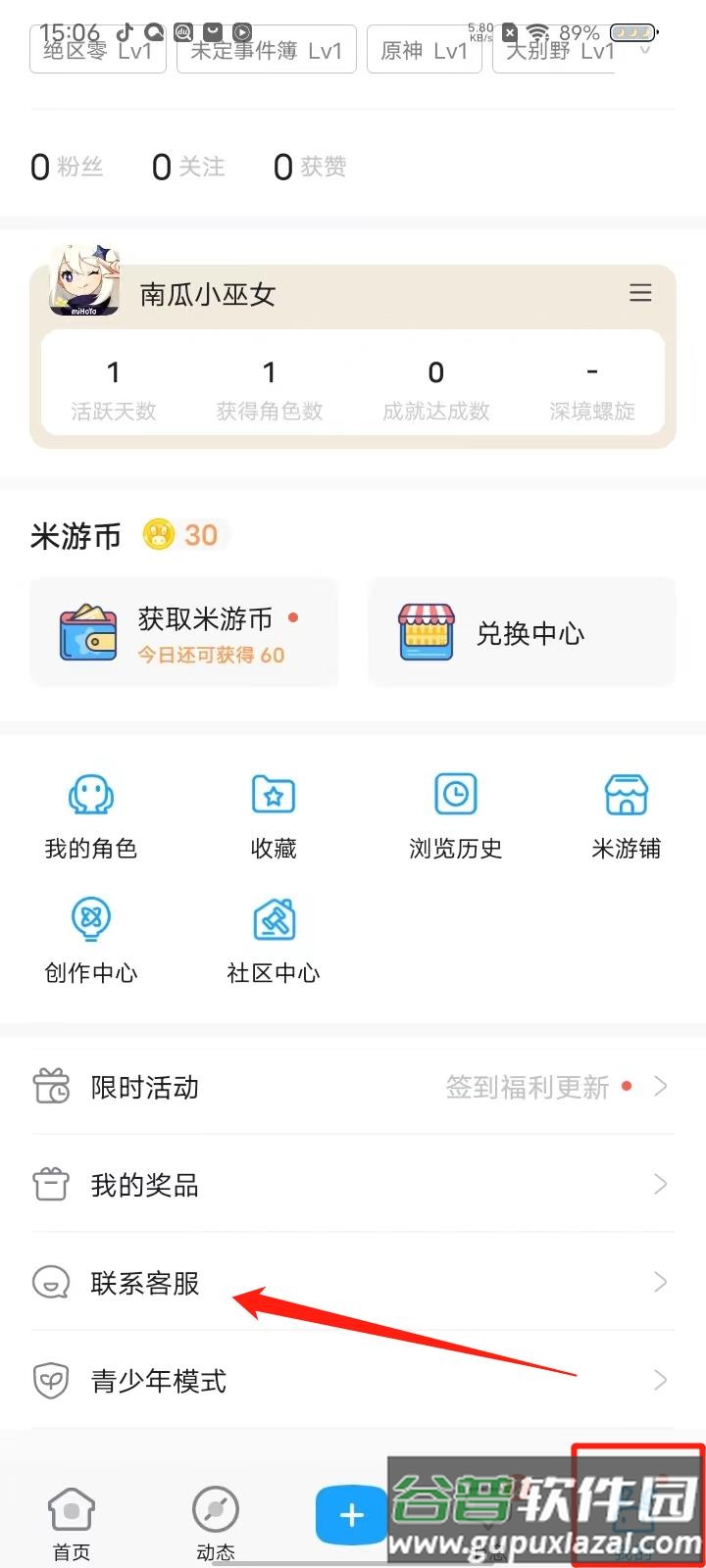
Task: View 浏览历史 browsing history
Action: [456, 816]
